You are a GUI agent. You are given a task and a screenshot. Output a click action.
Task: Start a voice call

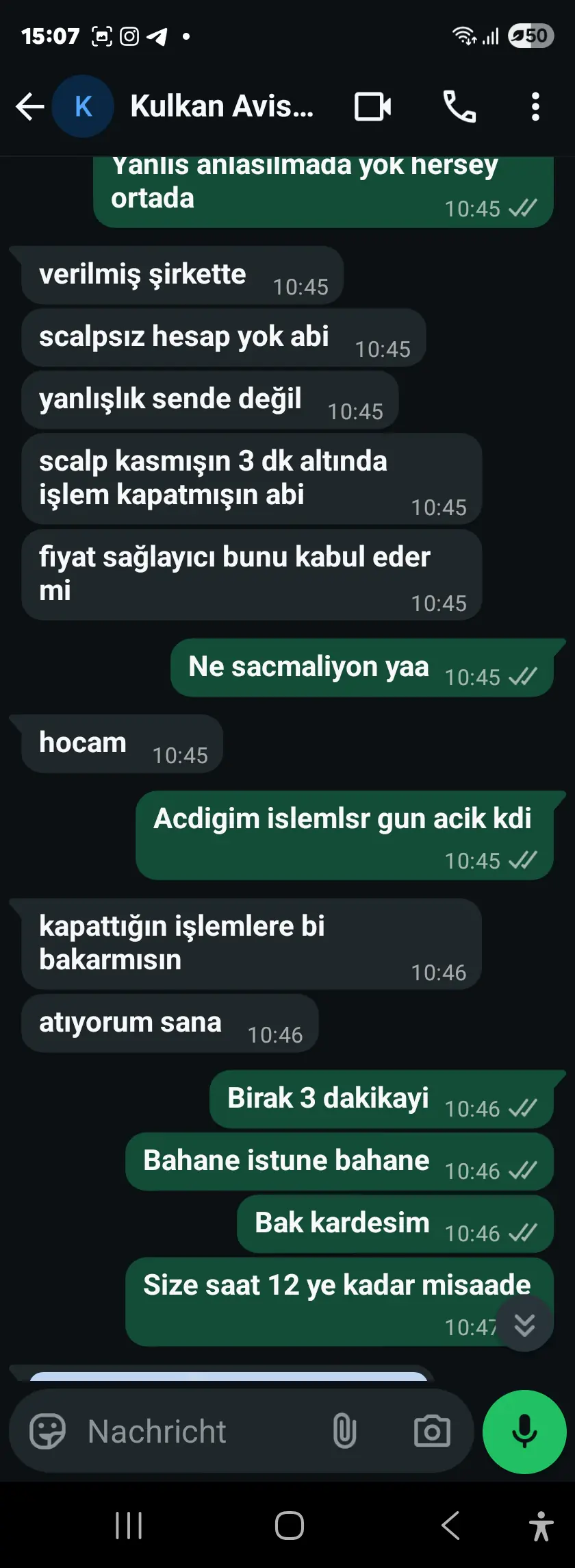point(459,106)
